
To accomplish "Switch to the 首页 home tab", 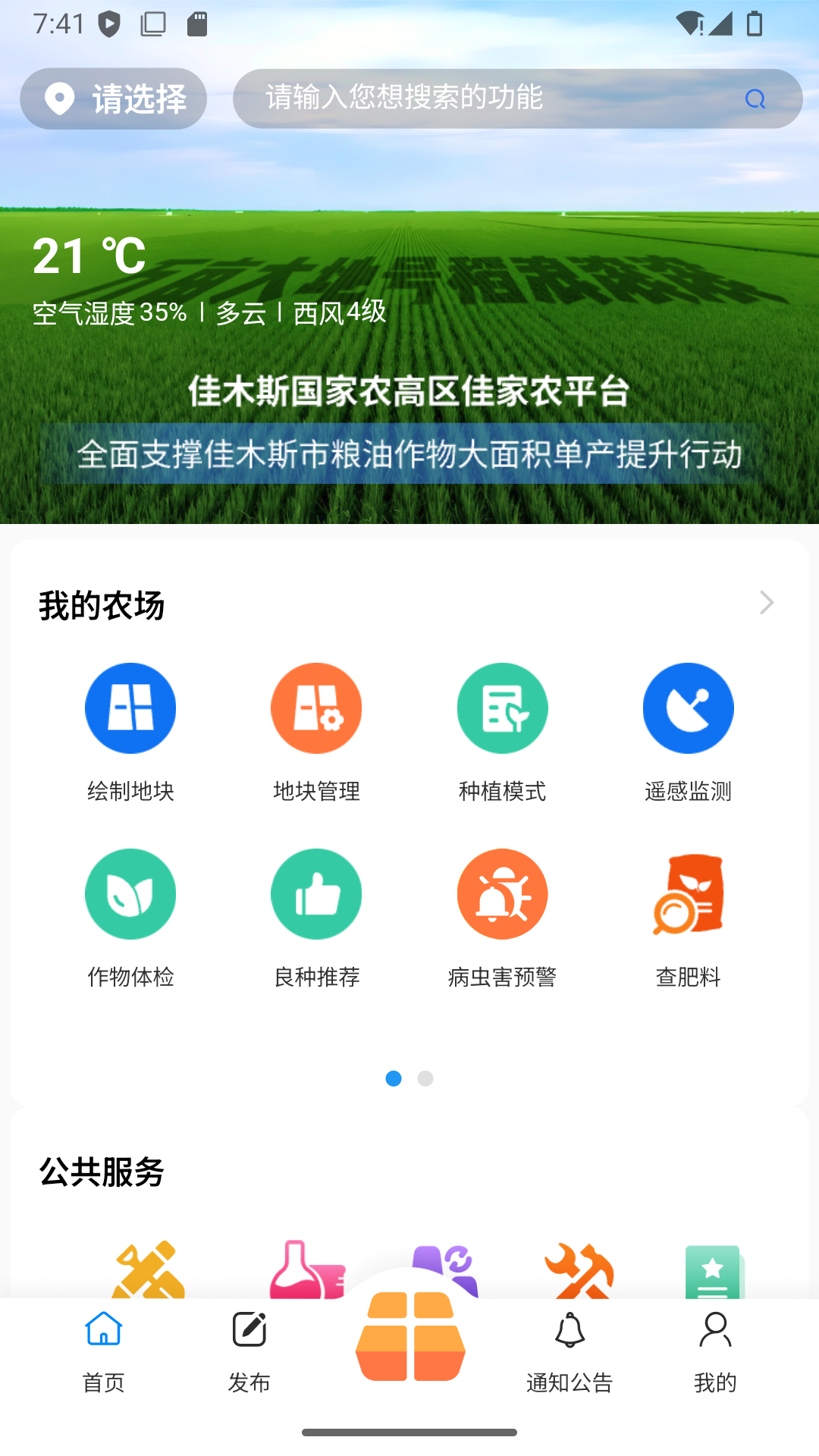I will coord(102,1354).
